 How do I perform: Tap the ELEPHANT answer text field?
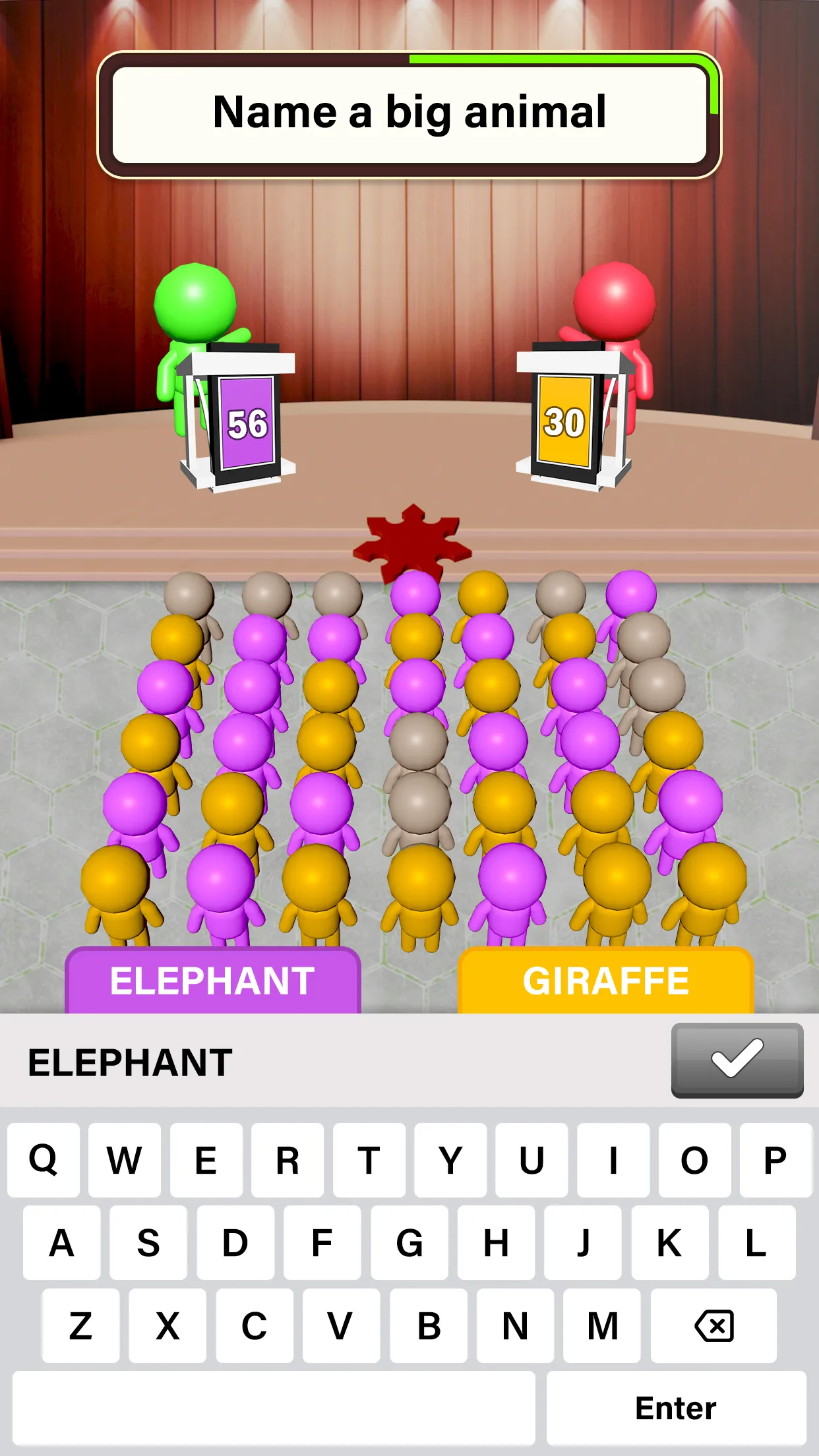[x=330, y=1062]
